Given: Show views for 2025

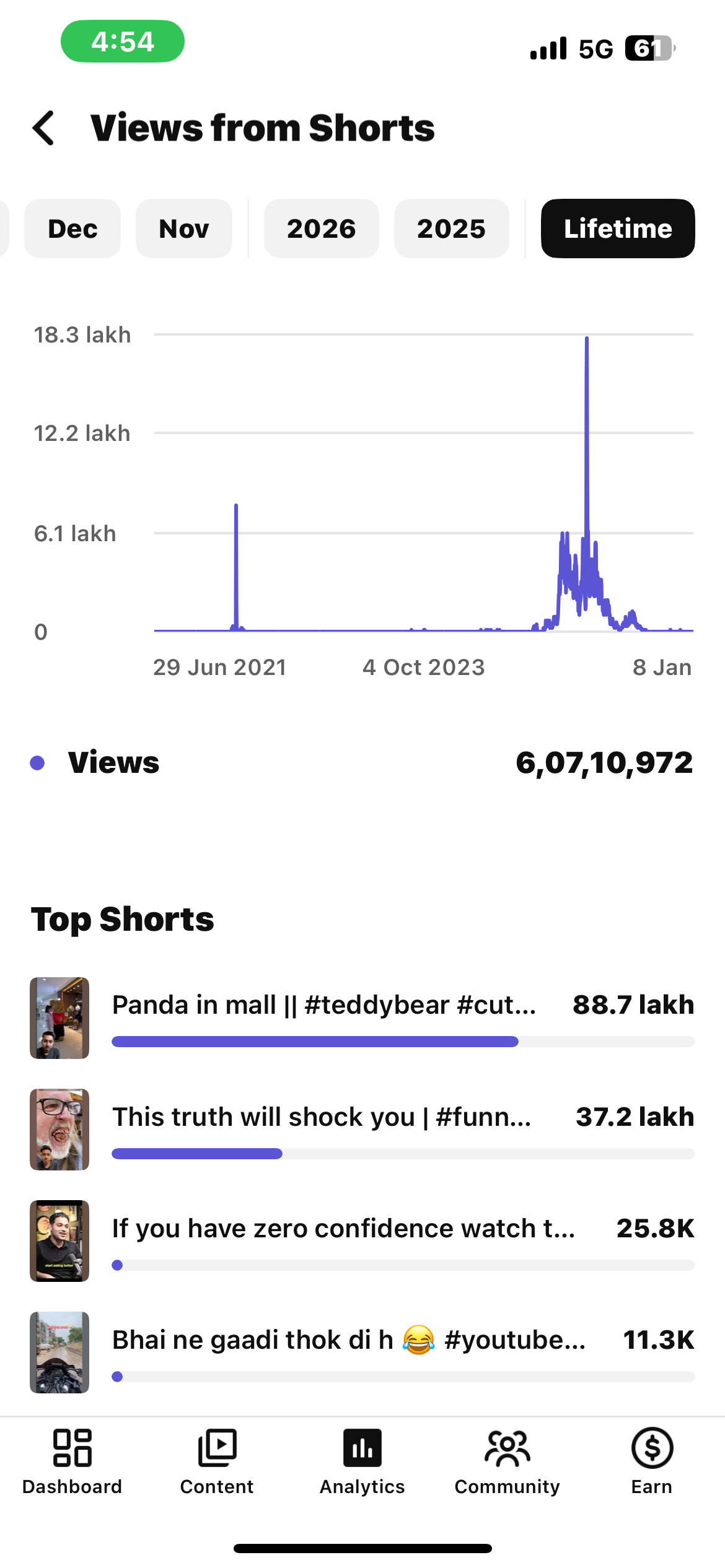Looking at the screenshot, I should point(451,229).
